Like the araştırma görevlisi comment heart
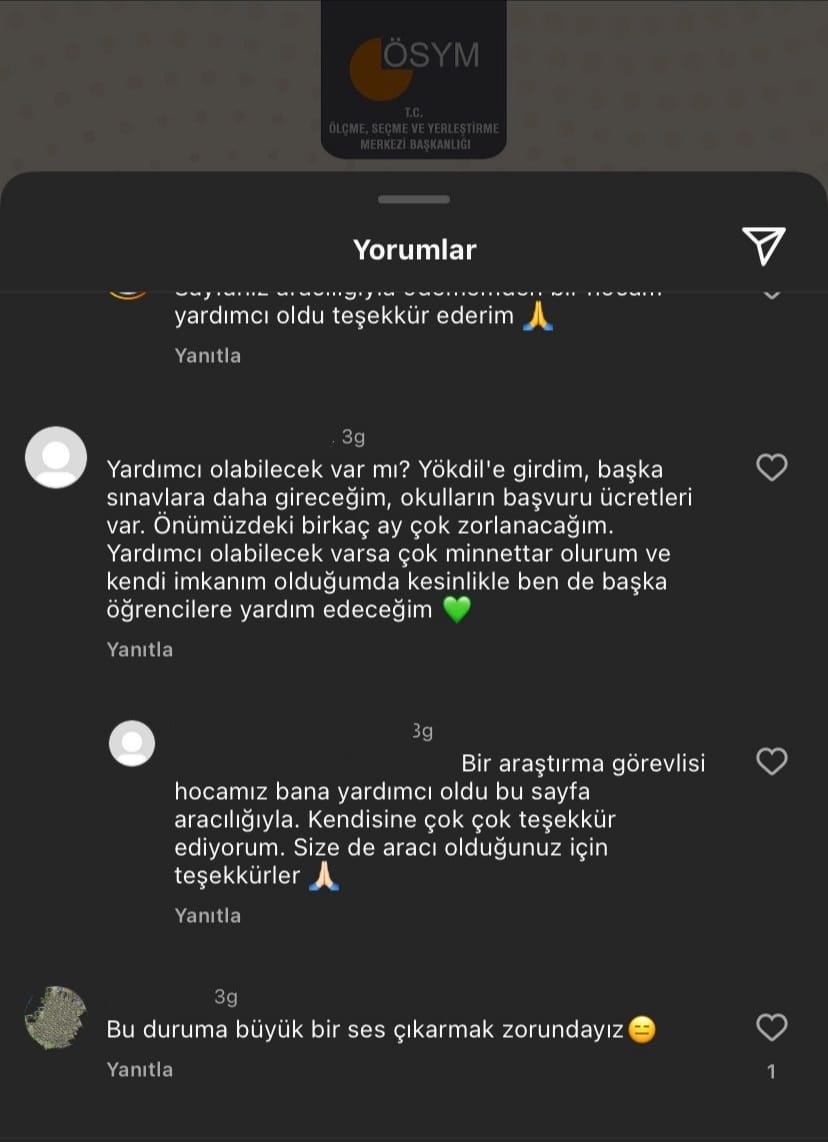 coord(771,761)
